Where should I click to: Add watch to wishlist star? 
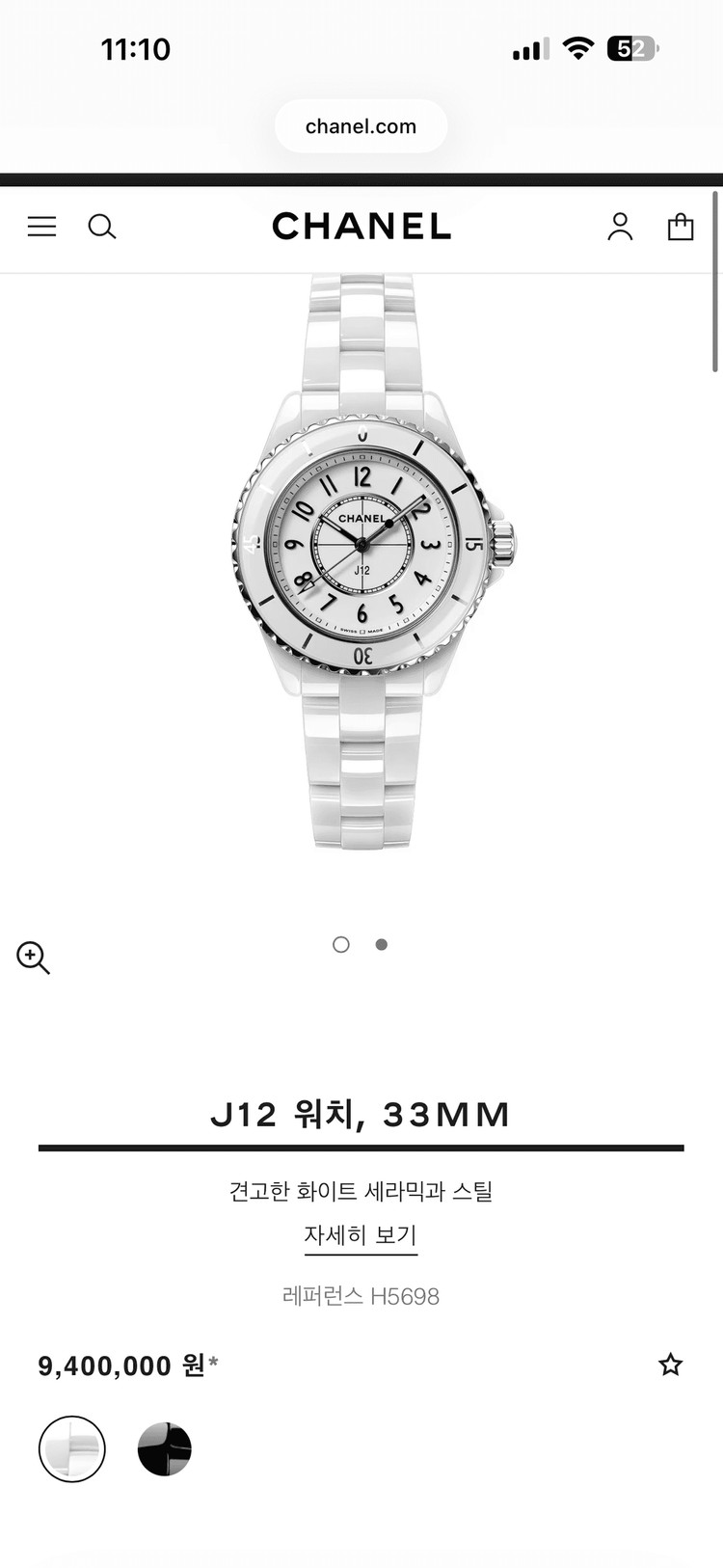pyautogui.click(x=670, y=1365)
